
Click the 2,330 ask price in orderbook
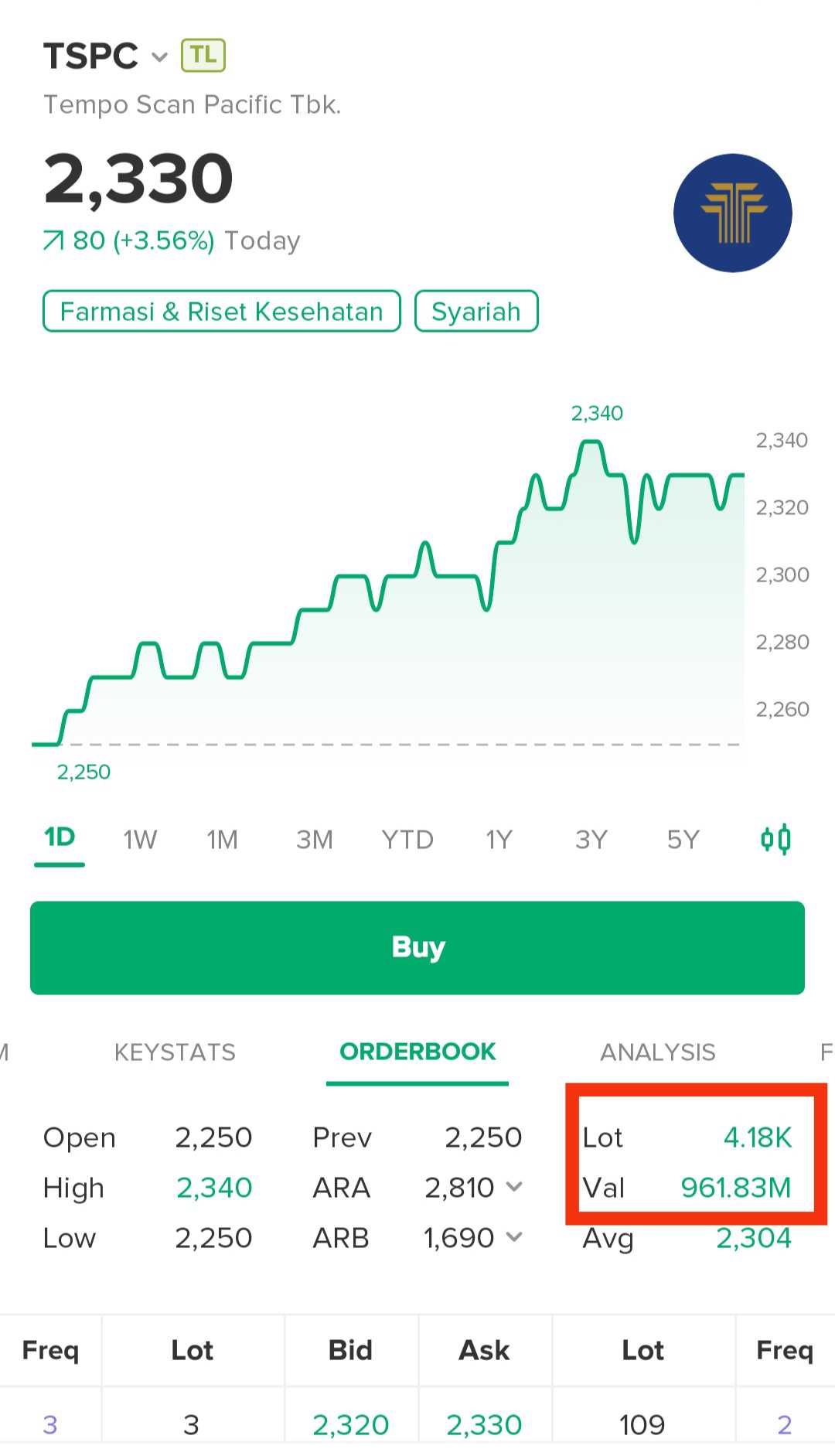point(485,1423)
